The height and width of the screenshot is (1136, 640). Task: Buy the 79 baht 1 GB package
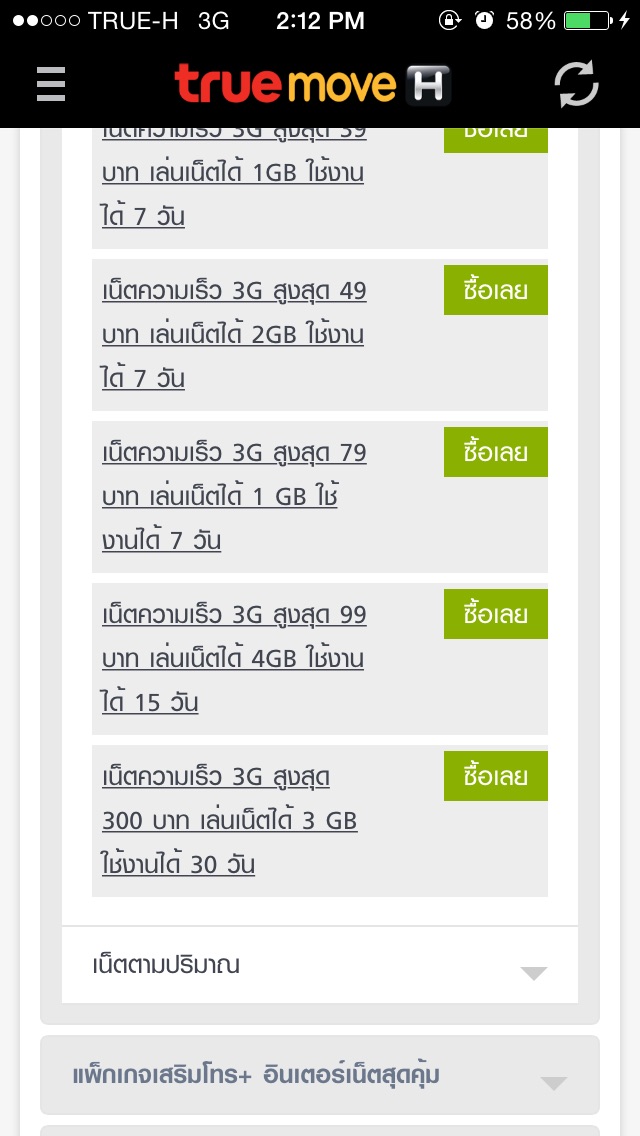[495, 452]
